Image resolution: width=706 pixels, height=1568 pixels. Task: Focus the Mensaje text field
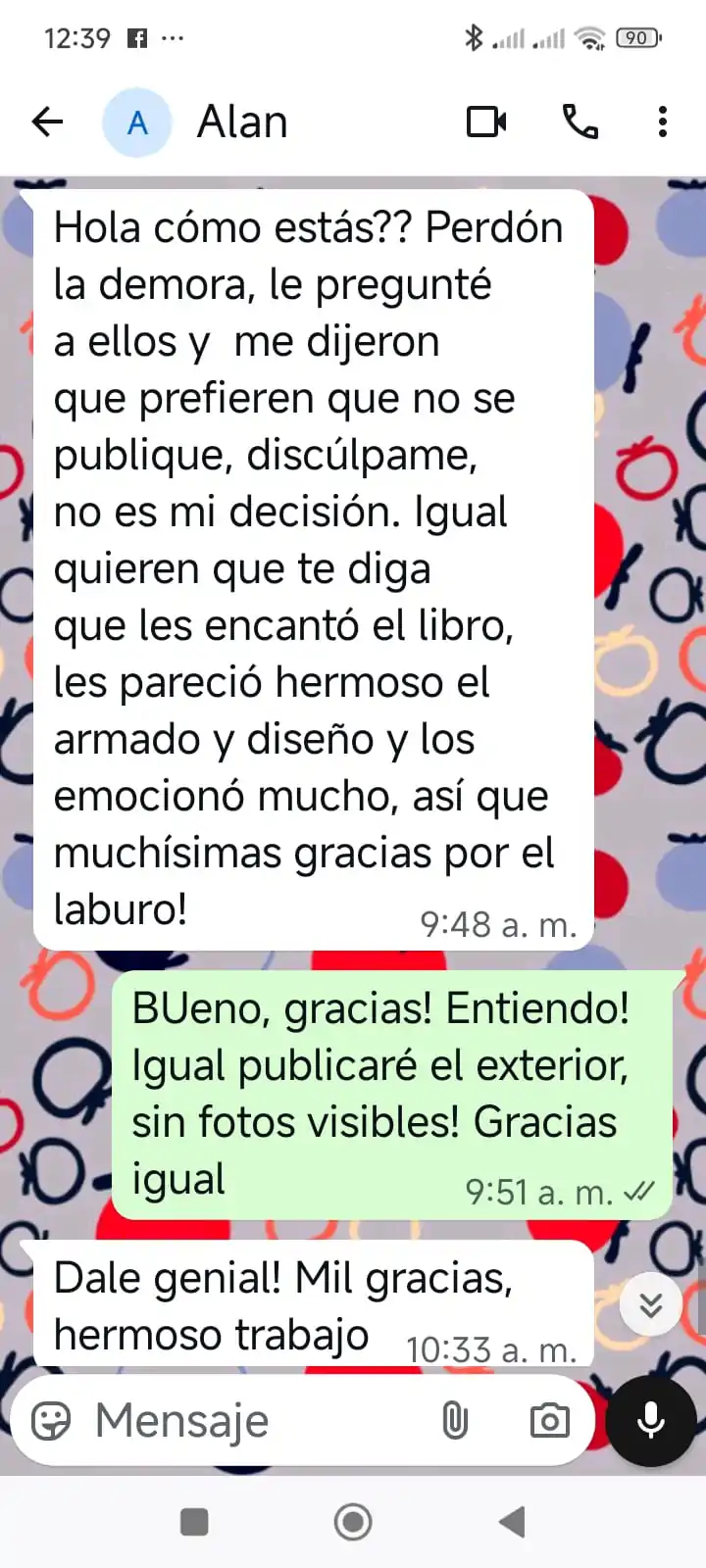255,1420
